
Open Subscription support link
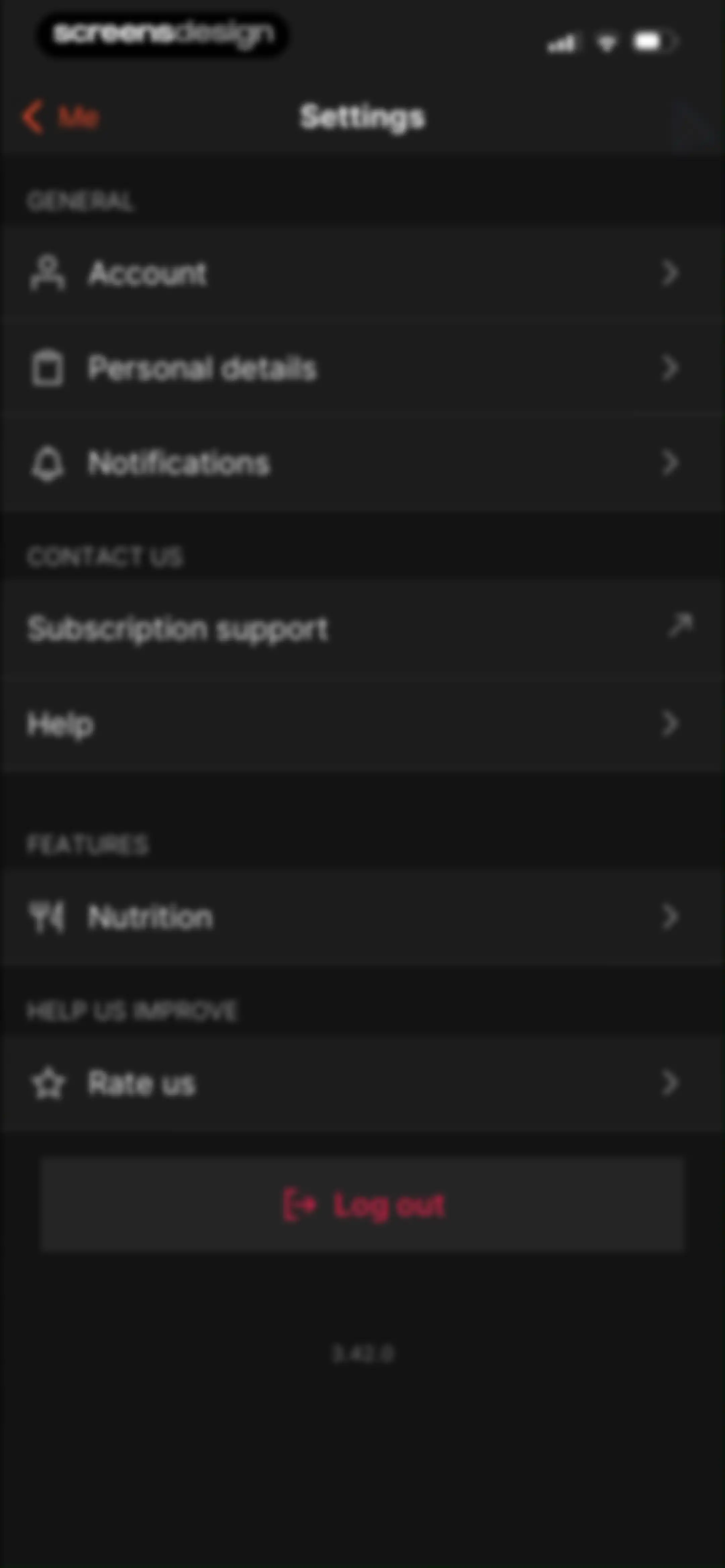click(x=362, y=628)
